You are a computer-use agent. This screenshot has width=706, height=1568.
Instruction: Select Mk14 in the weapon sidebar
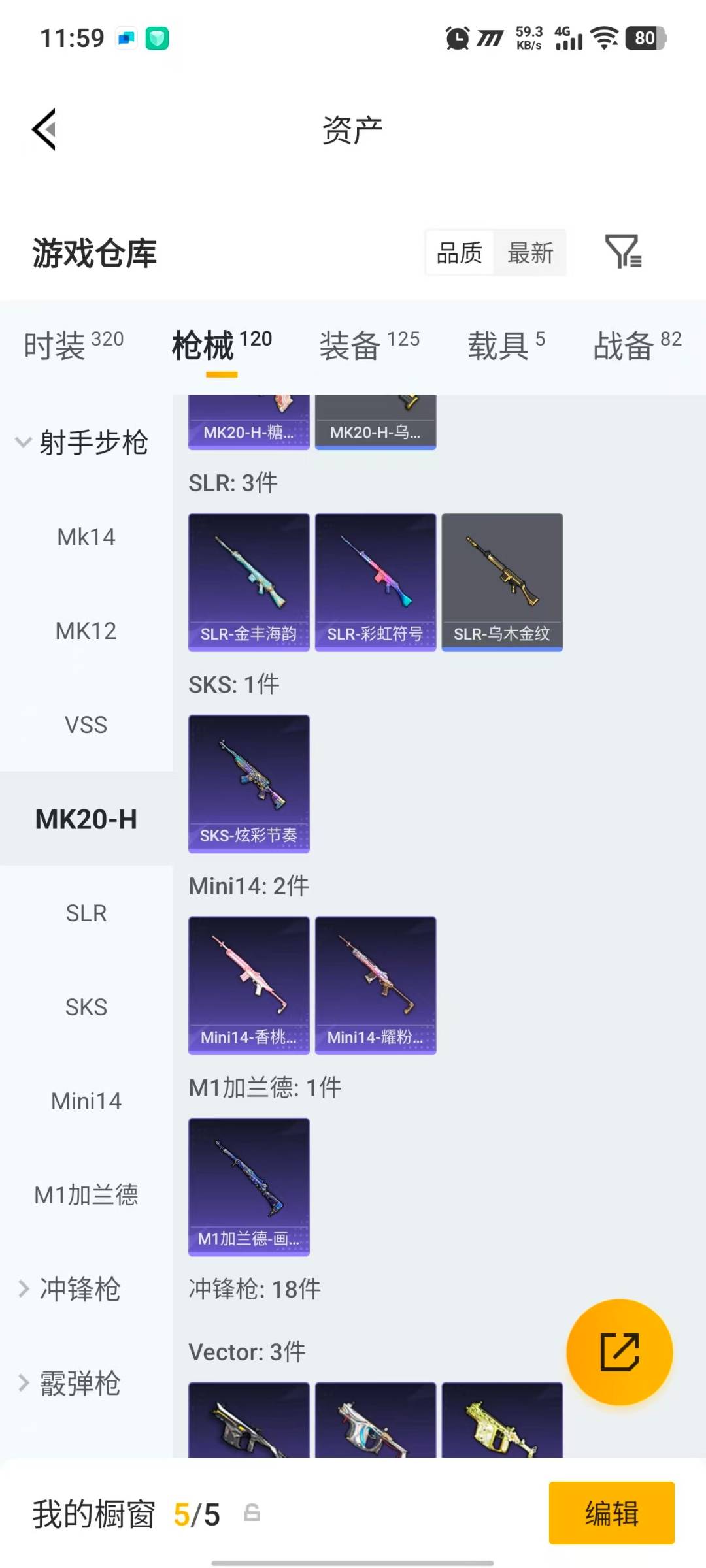[x=86, y=536]
